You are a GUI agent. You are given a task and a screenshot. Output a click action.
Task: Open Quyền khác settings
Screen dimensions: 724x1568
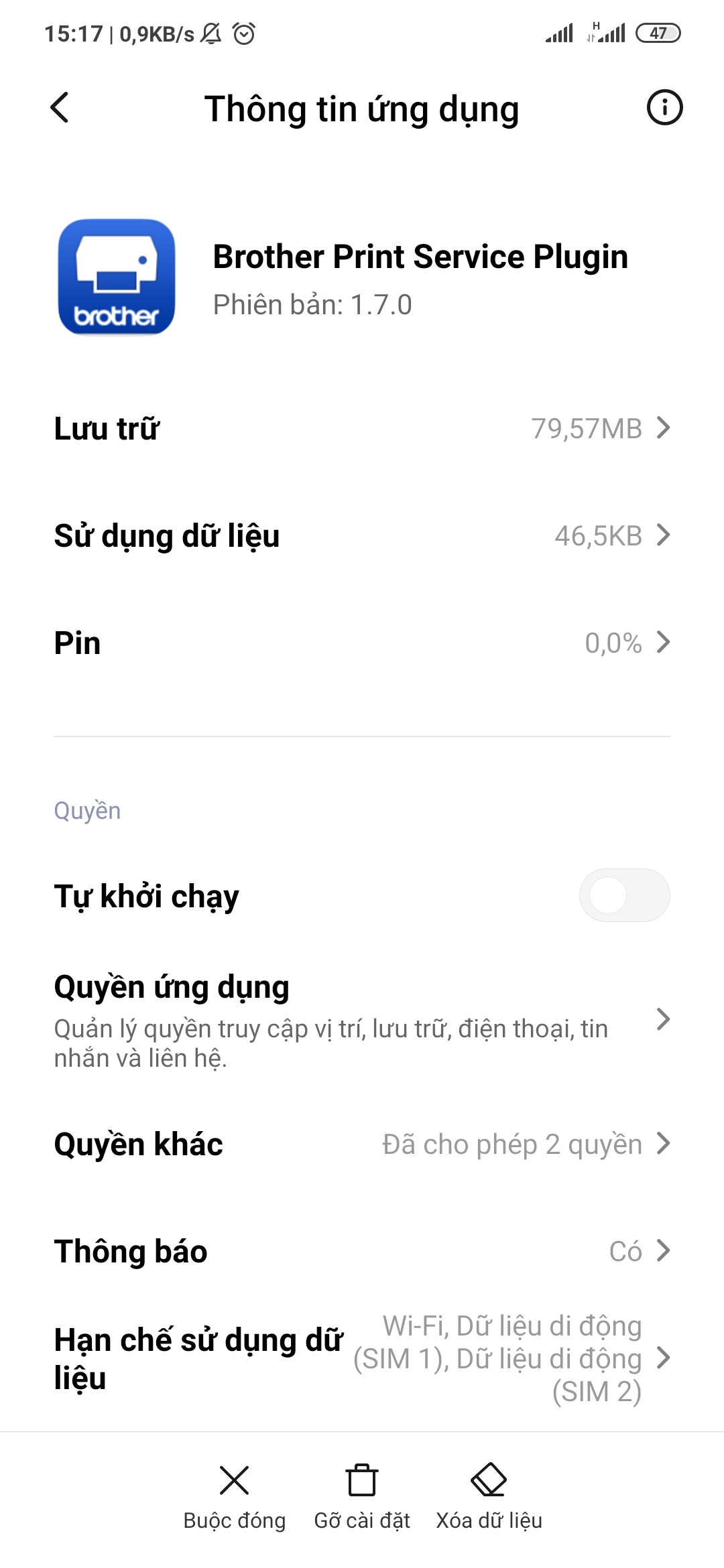[x=362, y=1144]
